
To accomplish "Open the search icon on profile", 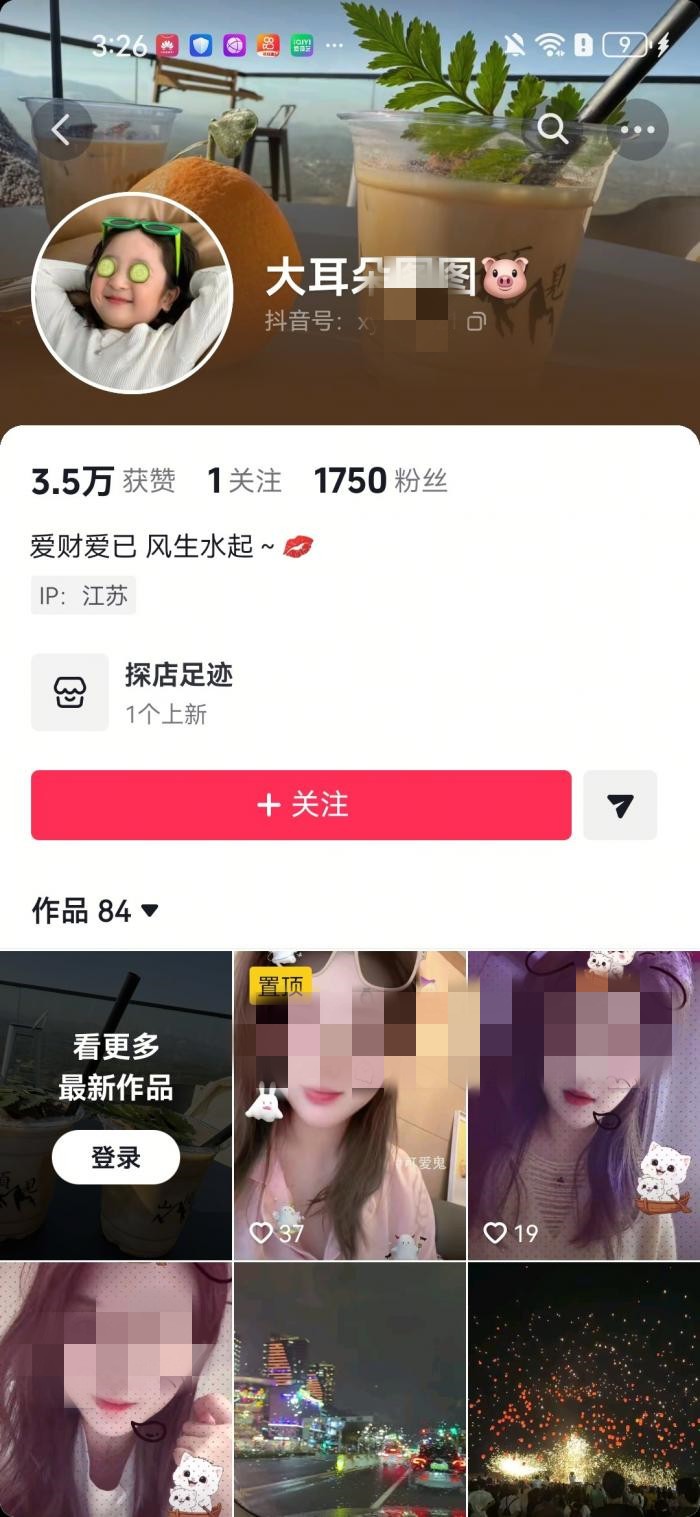I will click(x=552, y=129).
